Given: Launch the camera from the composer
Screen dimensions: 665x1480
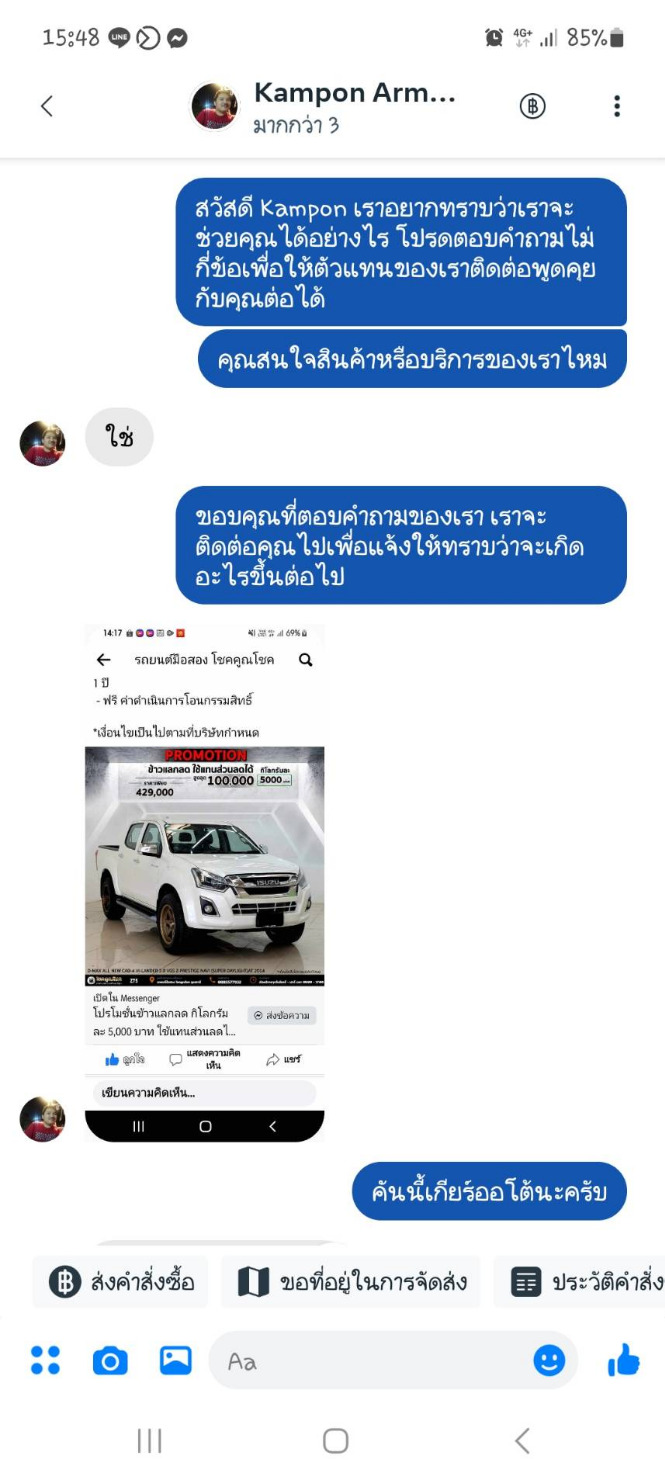Looking at the screenshot, I should pos(110,1361).
